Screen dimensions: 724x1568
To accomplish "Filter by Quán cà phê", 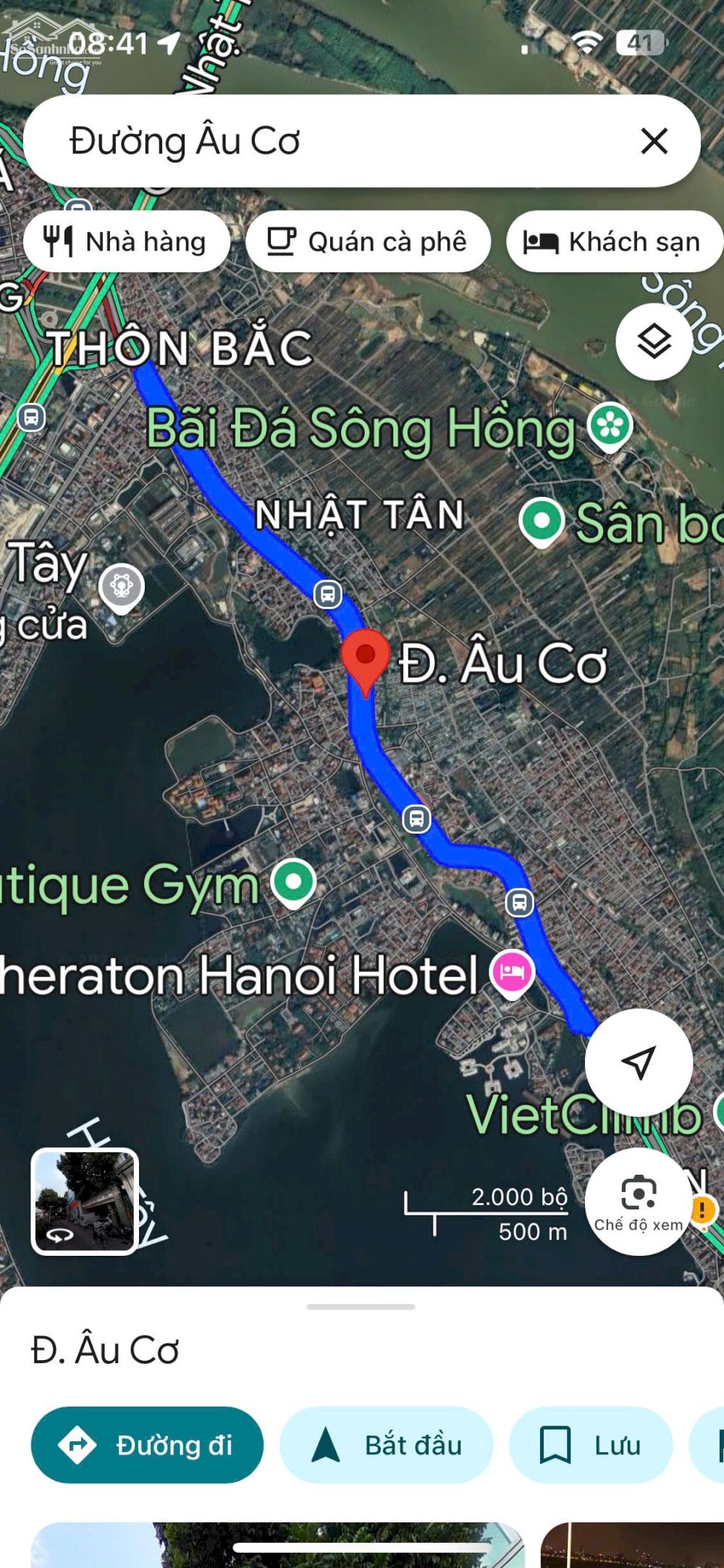I will tap(368, 242).
